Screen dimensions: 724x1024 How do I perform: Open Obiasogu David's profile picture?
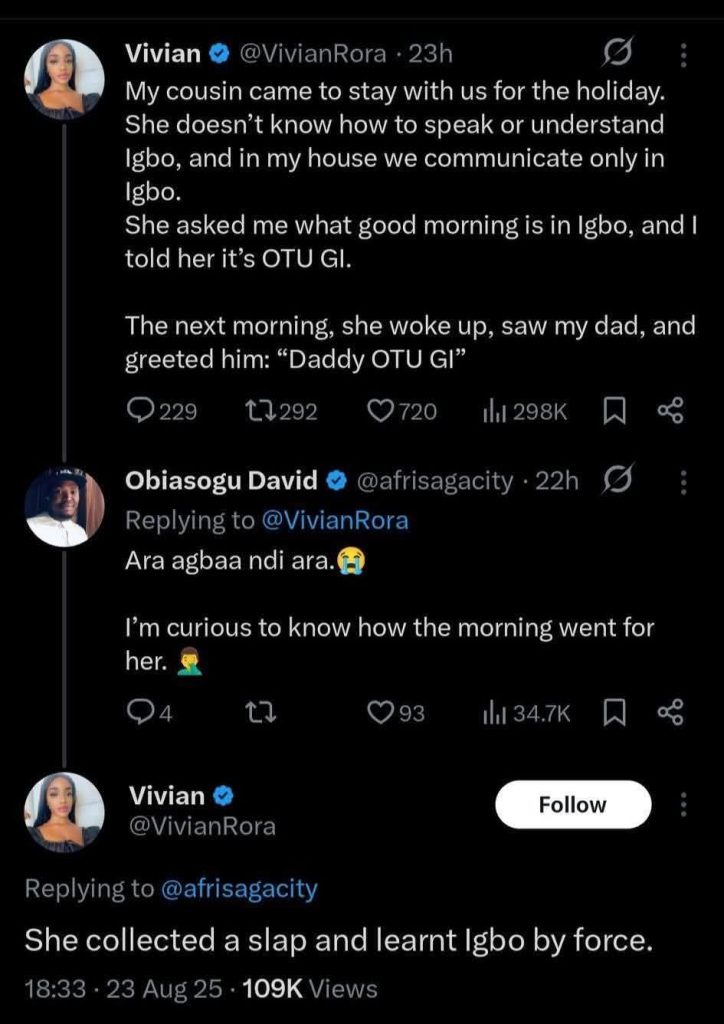tap(65, 508)
